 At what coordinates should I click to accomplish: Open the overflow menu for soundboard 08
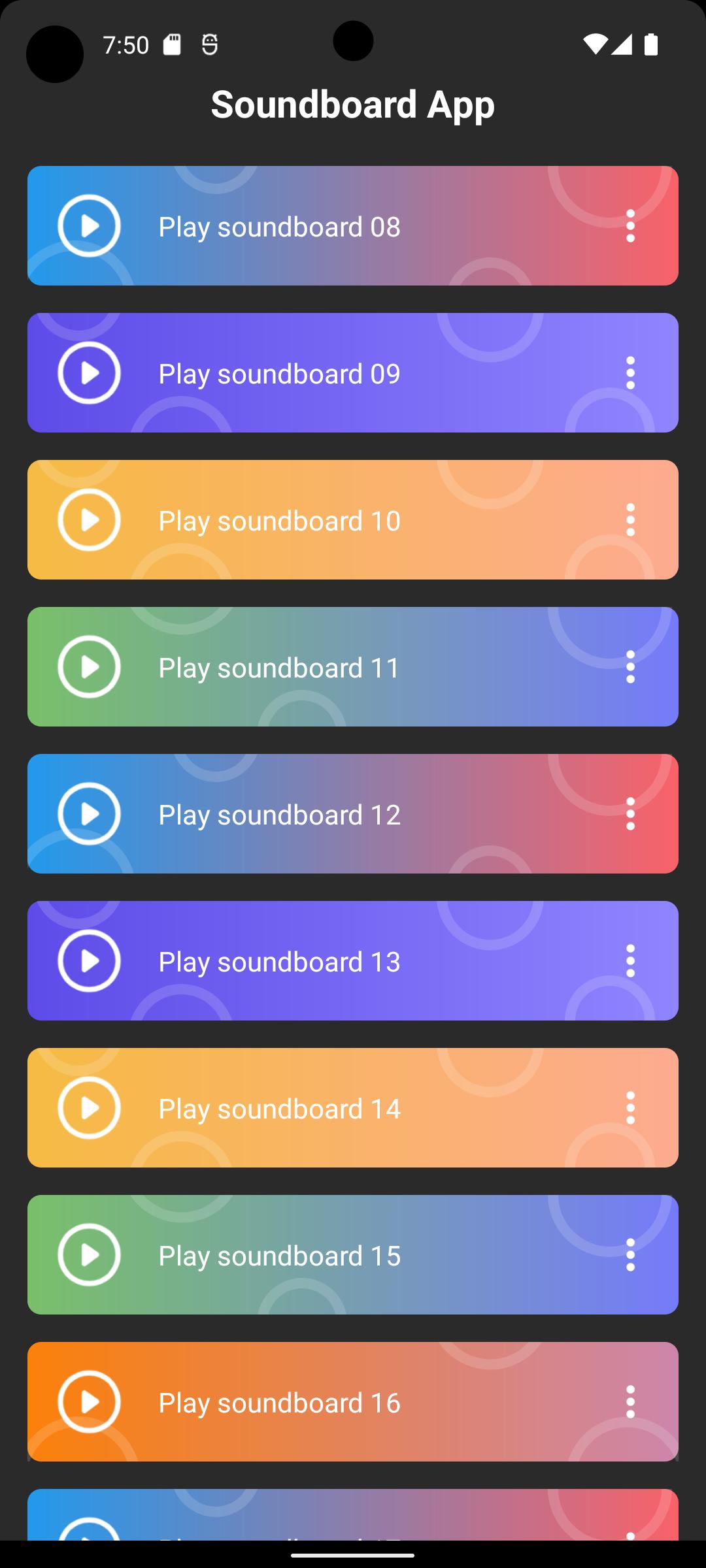pos(630,226)
